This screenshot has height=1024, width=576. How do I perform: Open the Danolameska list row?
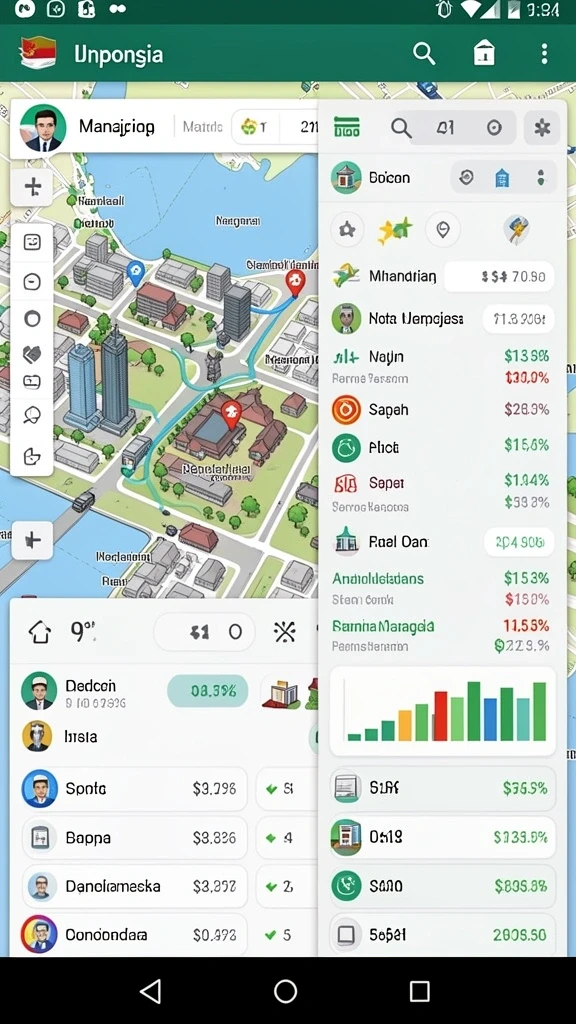pyautogui.click(x=135, y=886)
